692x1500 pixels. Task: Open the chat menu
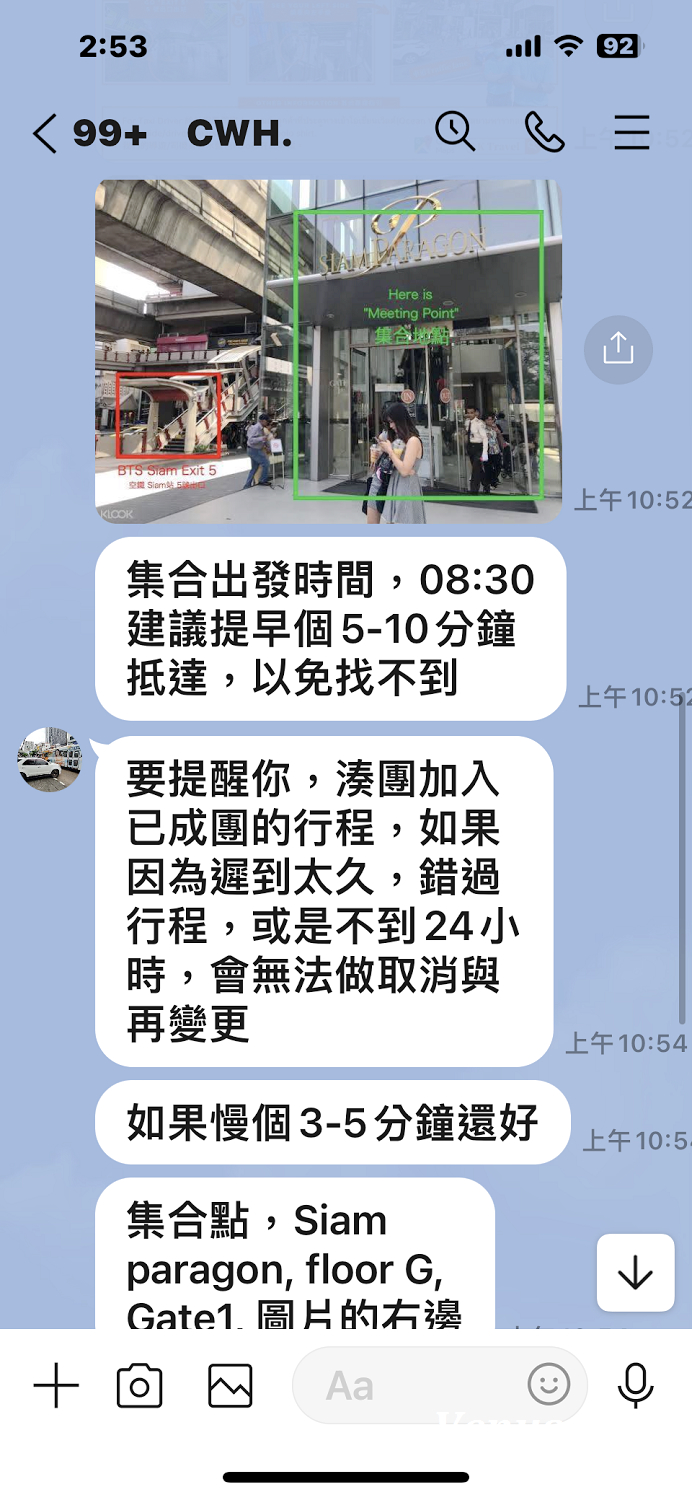(x=632, y=132)
